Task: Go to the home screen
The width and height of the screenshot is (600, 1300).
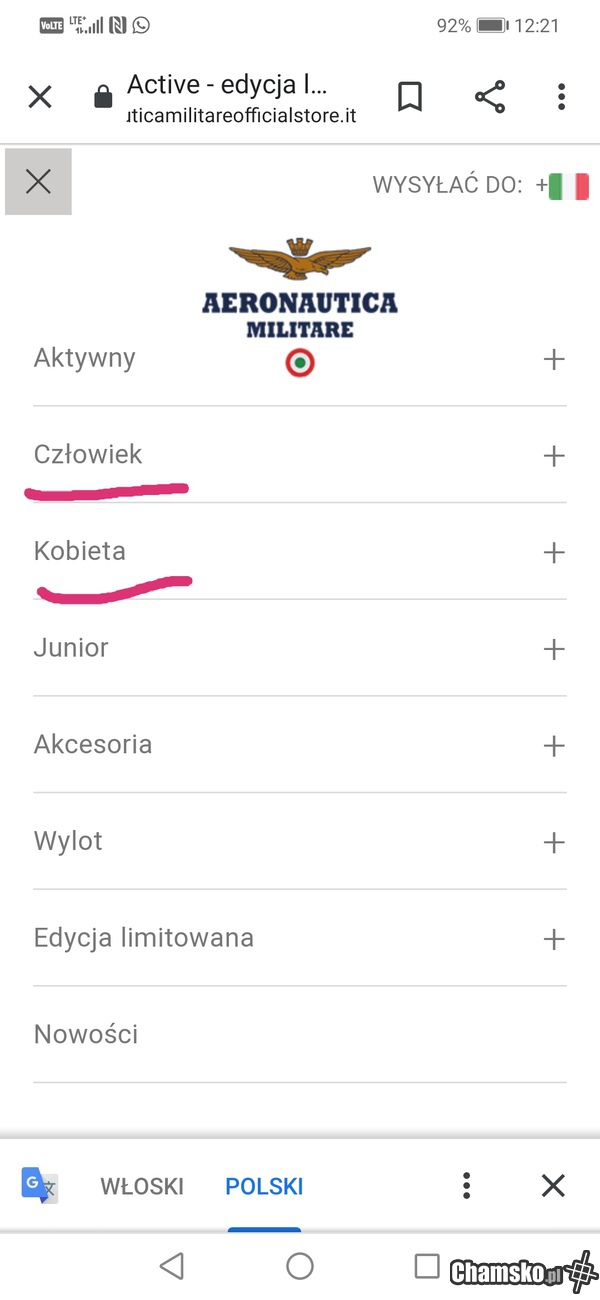Action: point(300,1267)
